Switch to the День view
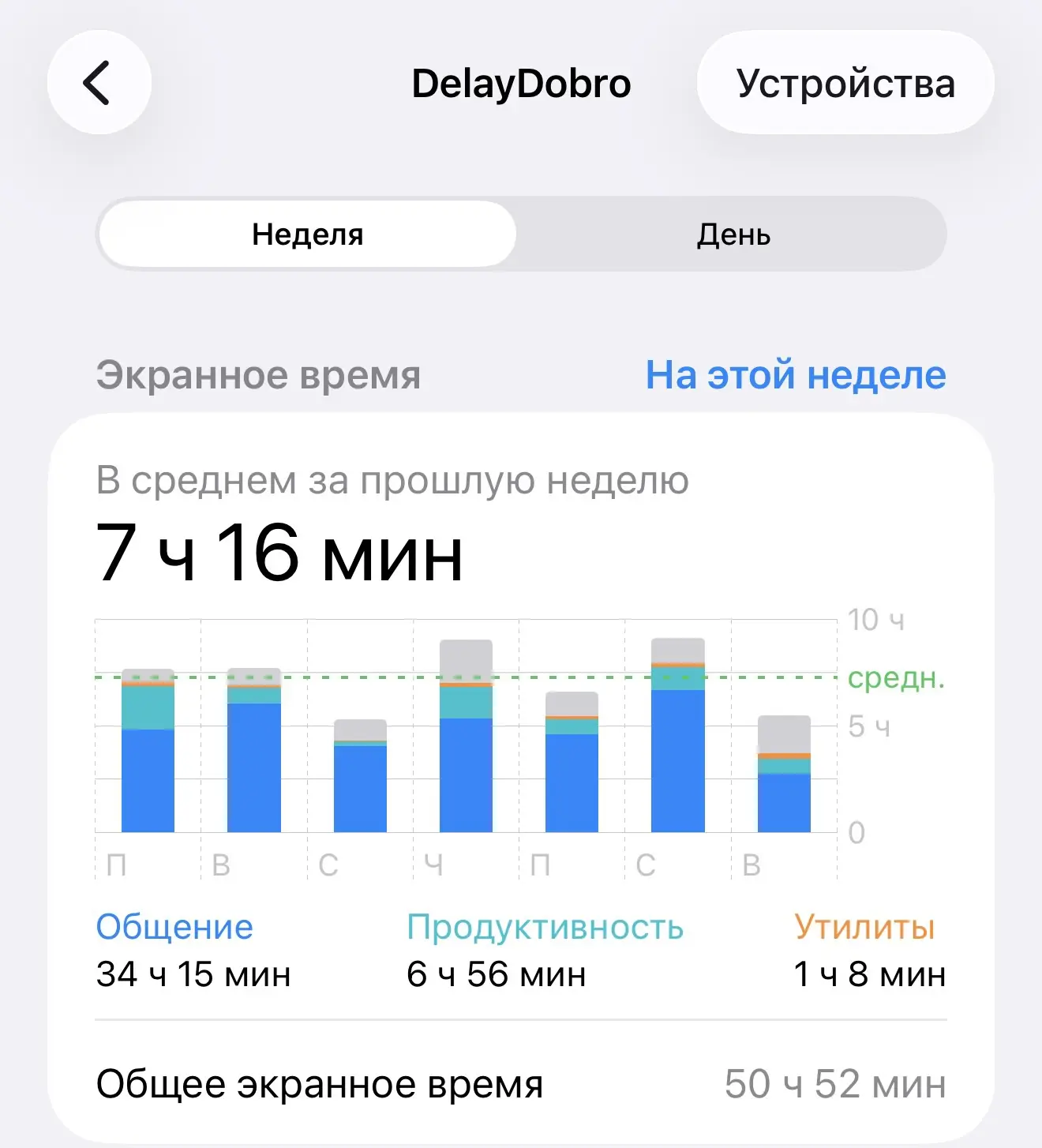The width and height of the screenshot is (1042, 1148). tap(733, 234)
